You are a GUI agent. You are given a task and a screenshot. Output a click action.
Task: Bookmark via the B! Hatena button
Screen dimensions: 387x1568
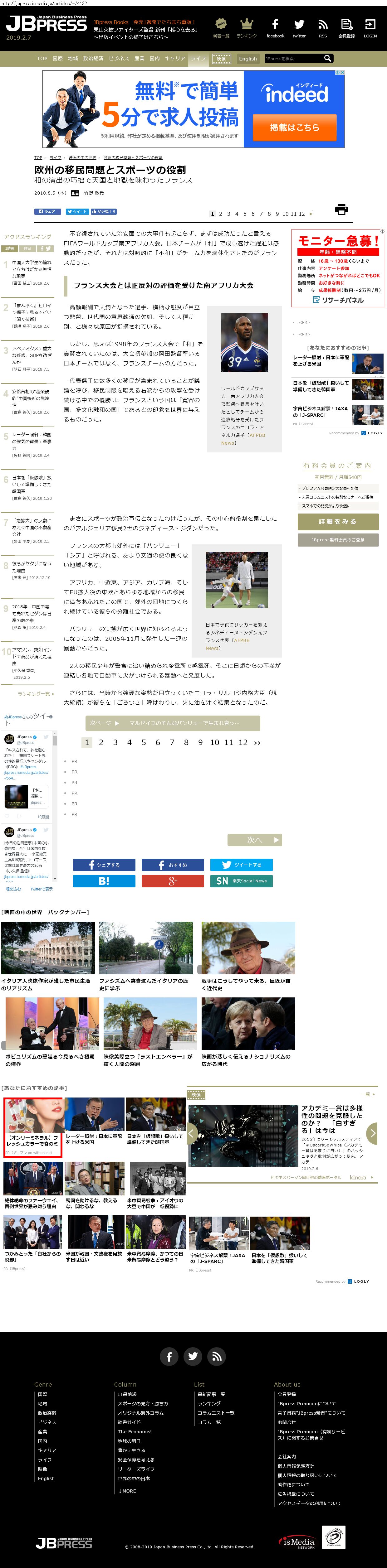[x=104, y=881]
